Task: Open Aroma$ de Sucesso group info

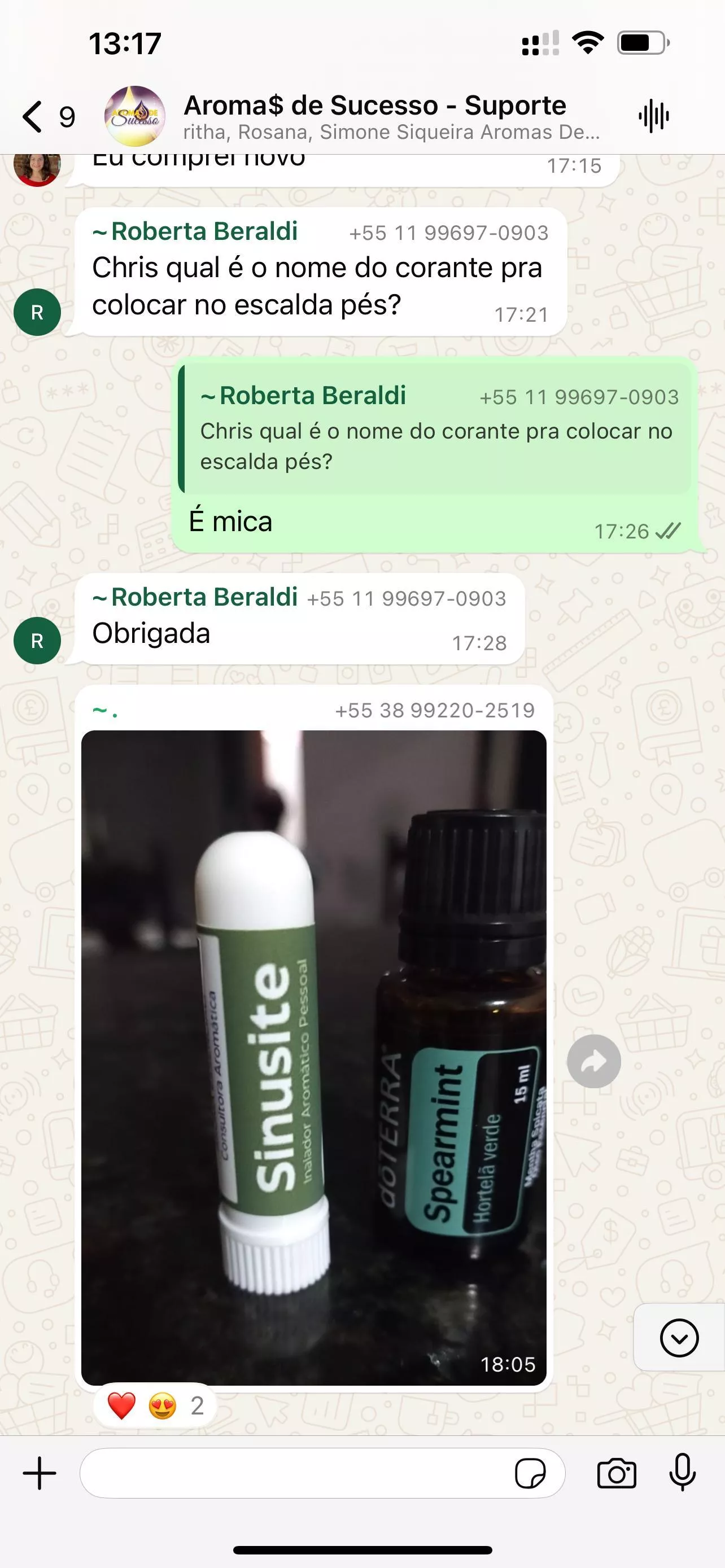Action: point(391,116)
